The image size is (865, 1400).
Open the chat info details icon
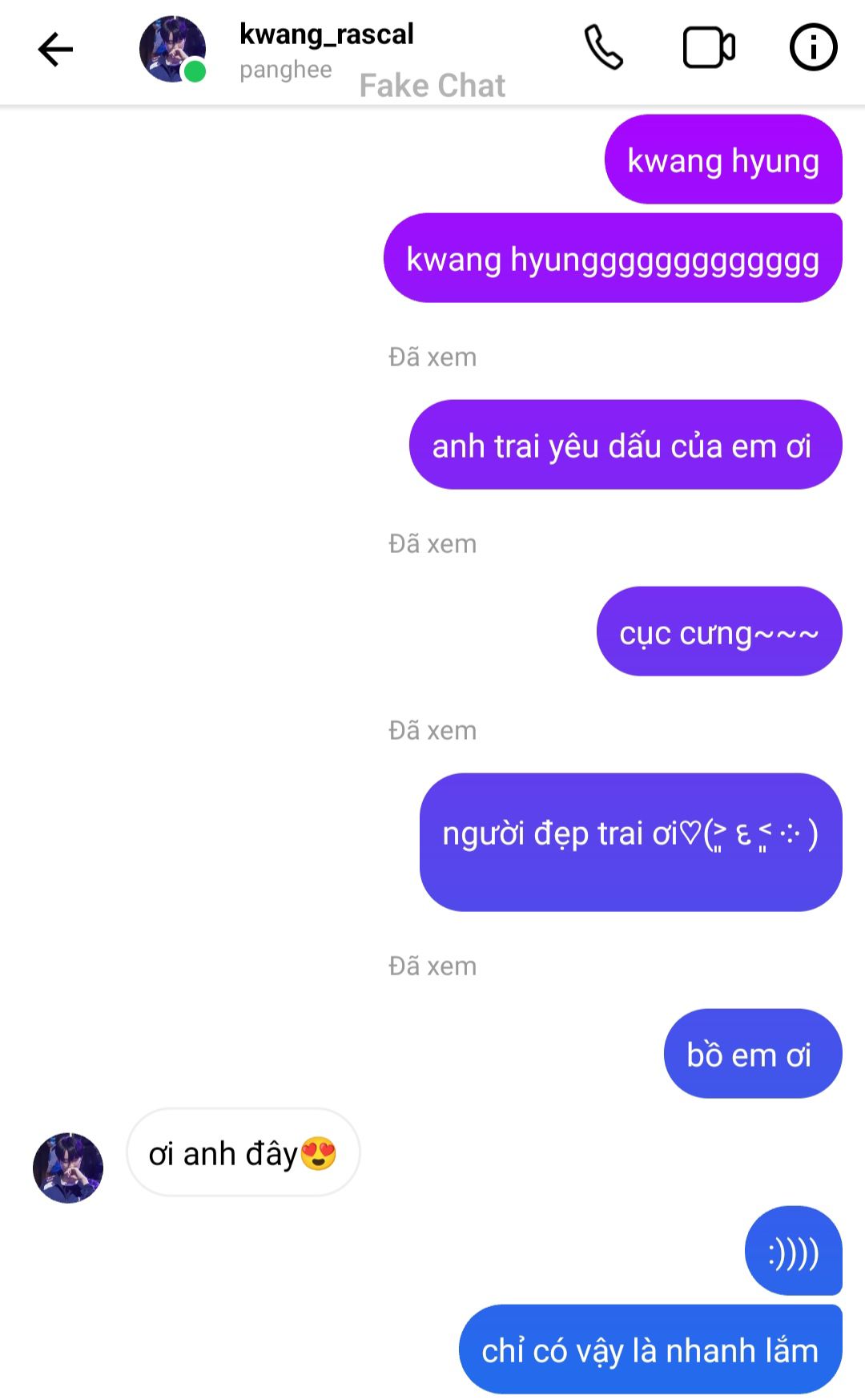[x=813, y=48]
